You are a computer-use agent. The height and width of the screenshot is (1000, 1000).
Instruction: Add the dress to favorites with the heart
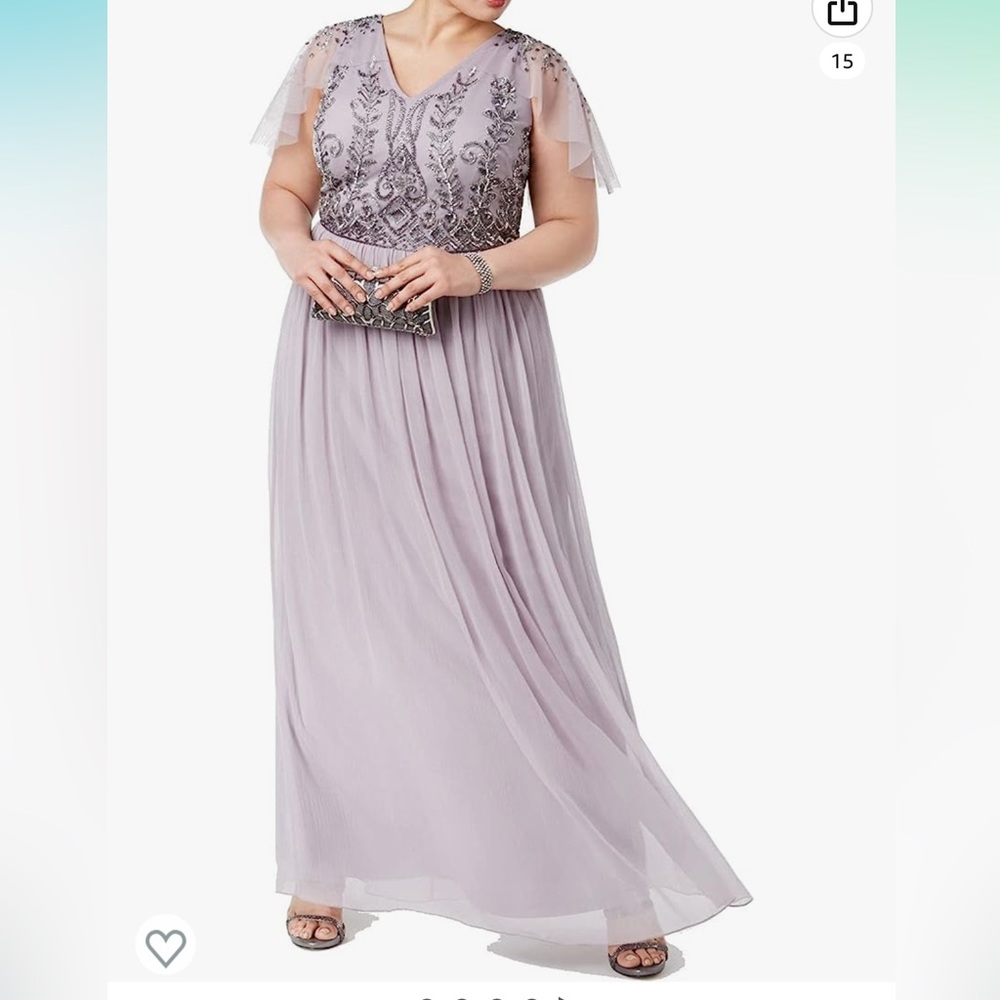point(166,946)
